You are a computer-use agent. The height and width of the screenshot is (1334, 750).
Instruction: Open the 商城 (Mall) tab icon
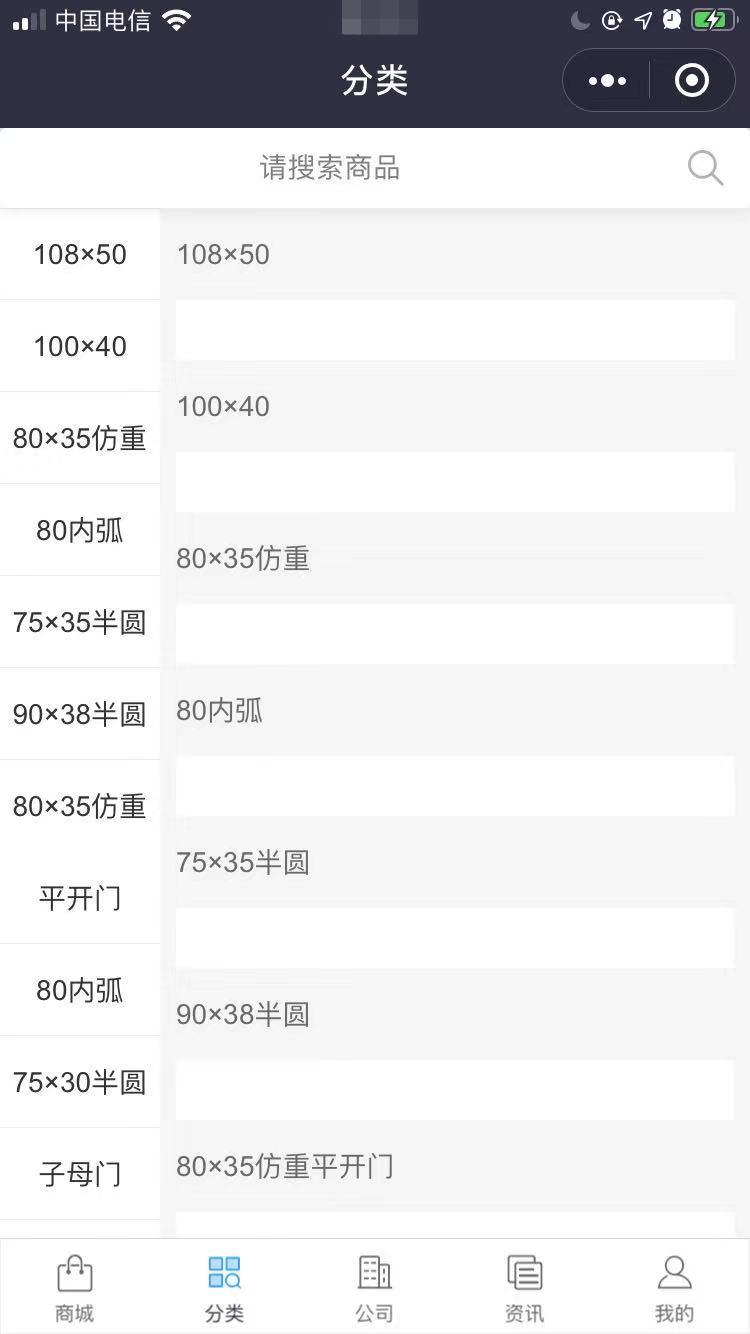pos(75,1285)
